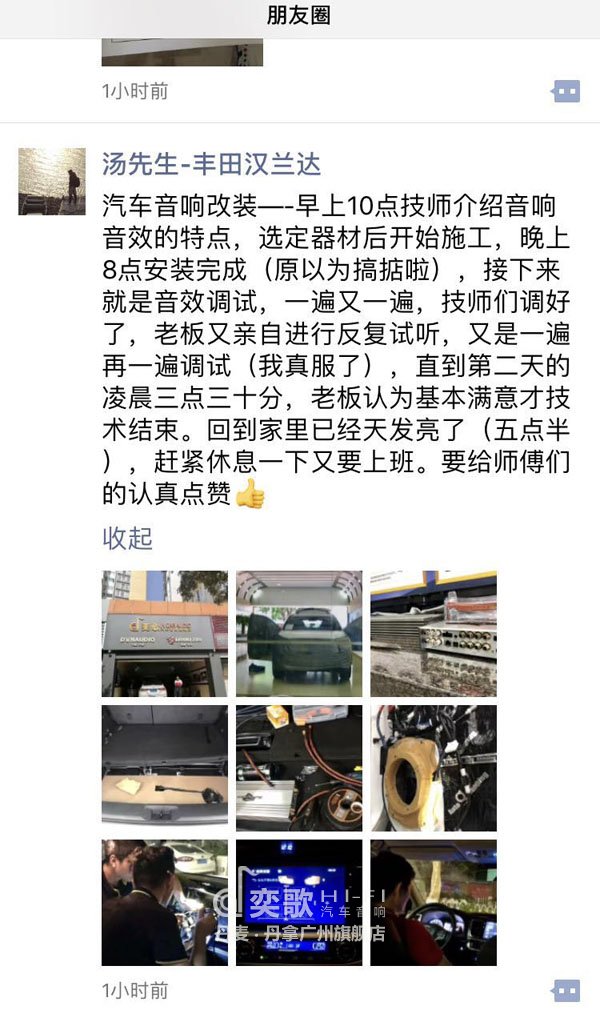Open comment menu under 汤先生's post
Image resolution: width=600 pixels, height=1018 pixels.
pos(566,991)
